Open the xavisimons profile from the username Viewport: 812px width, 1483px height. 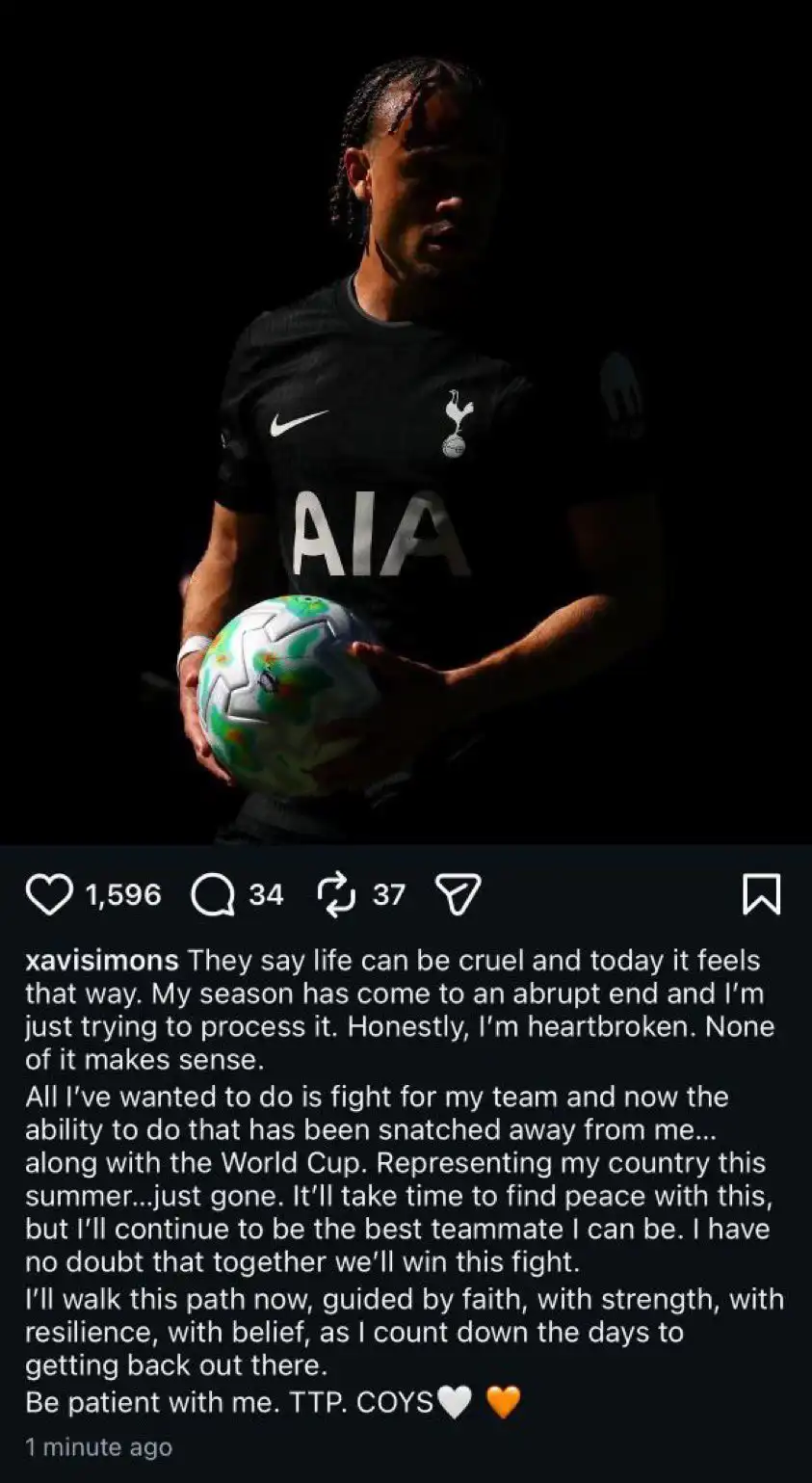[102, 961]
